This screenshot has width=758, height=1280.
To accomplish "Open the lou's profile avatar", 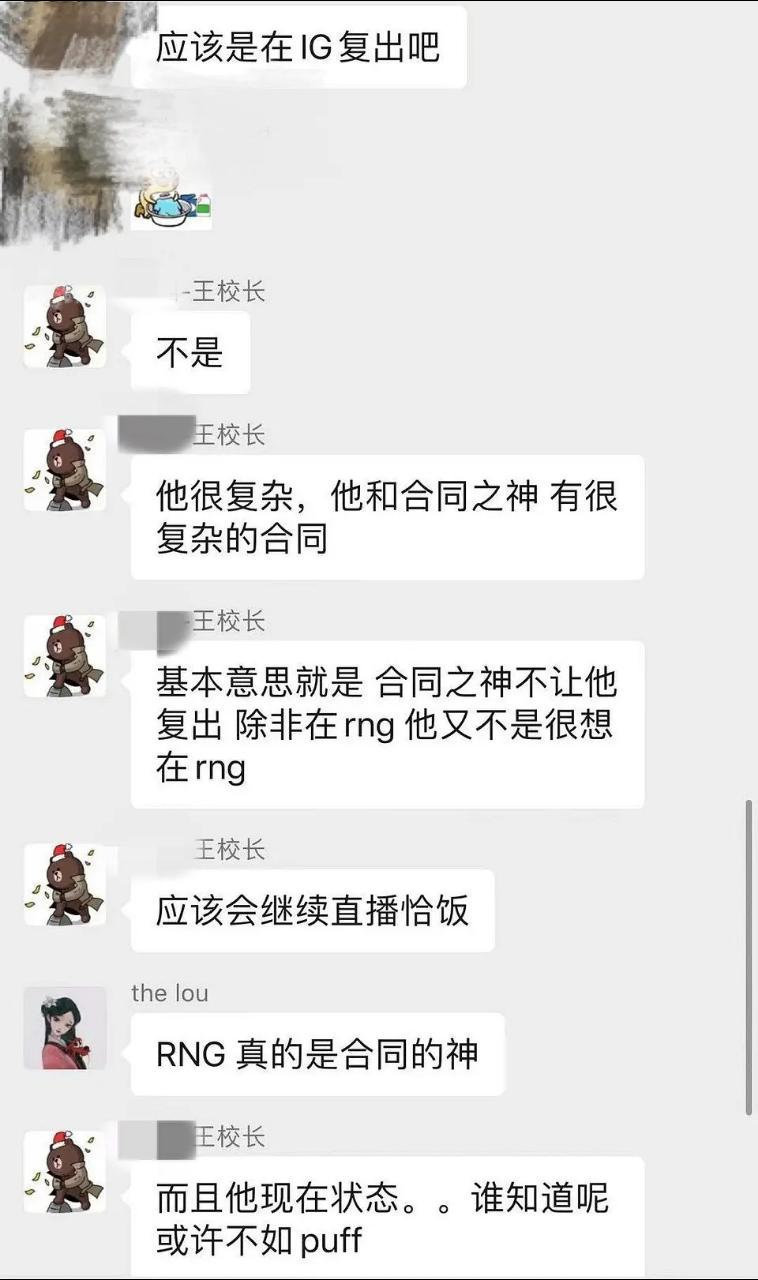I will pos(65,1028).
